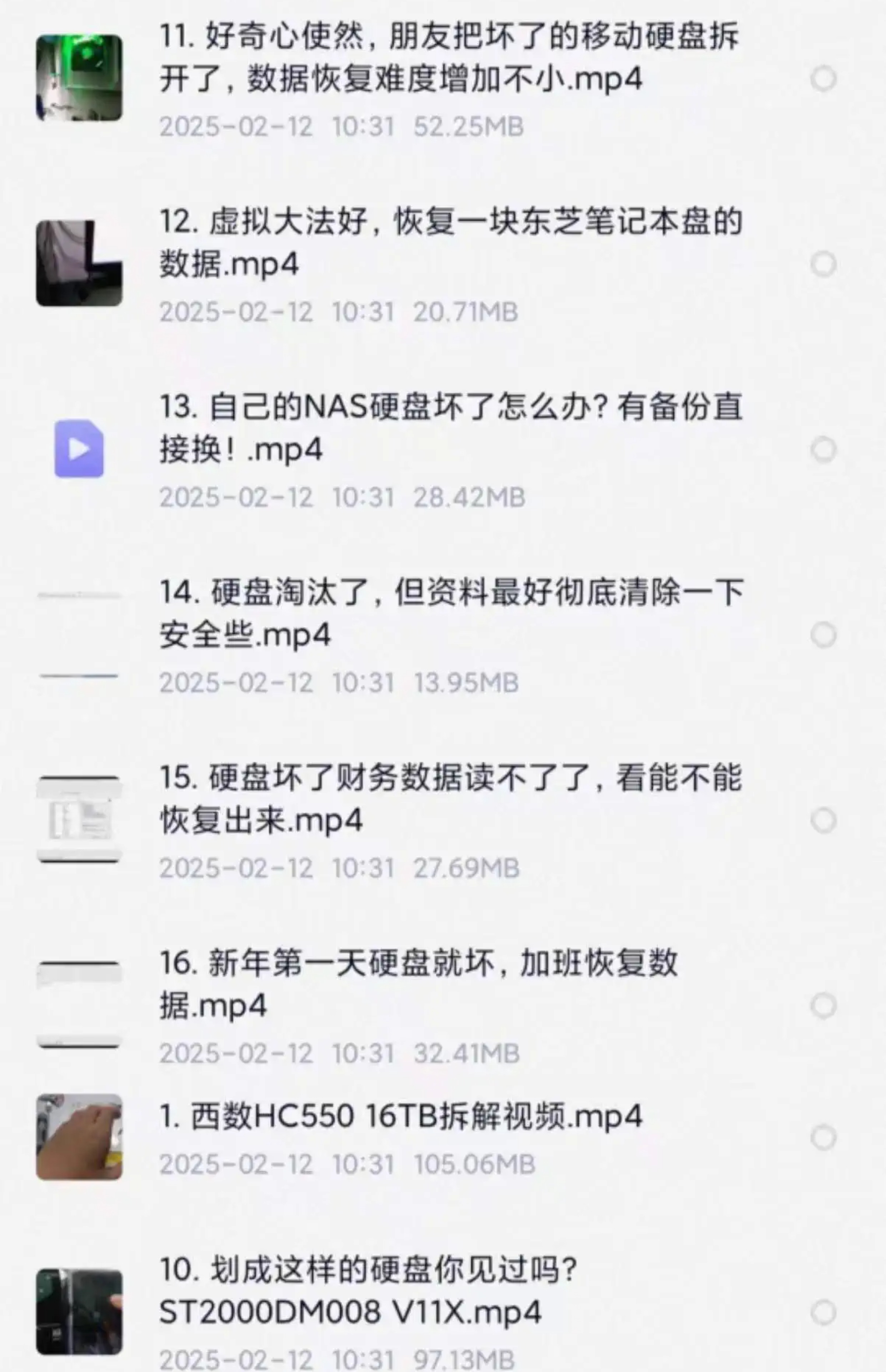Image resolution: width=886 pixels, height=1372 pixels.
Task: Select the checkbox for the video 11 file
Action: (823, 78)
